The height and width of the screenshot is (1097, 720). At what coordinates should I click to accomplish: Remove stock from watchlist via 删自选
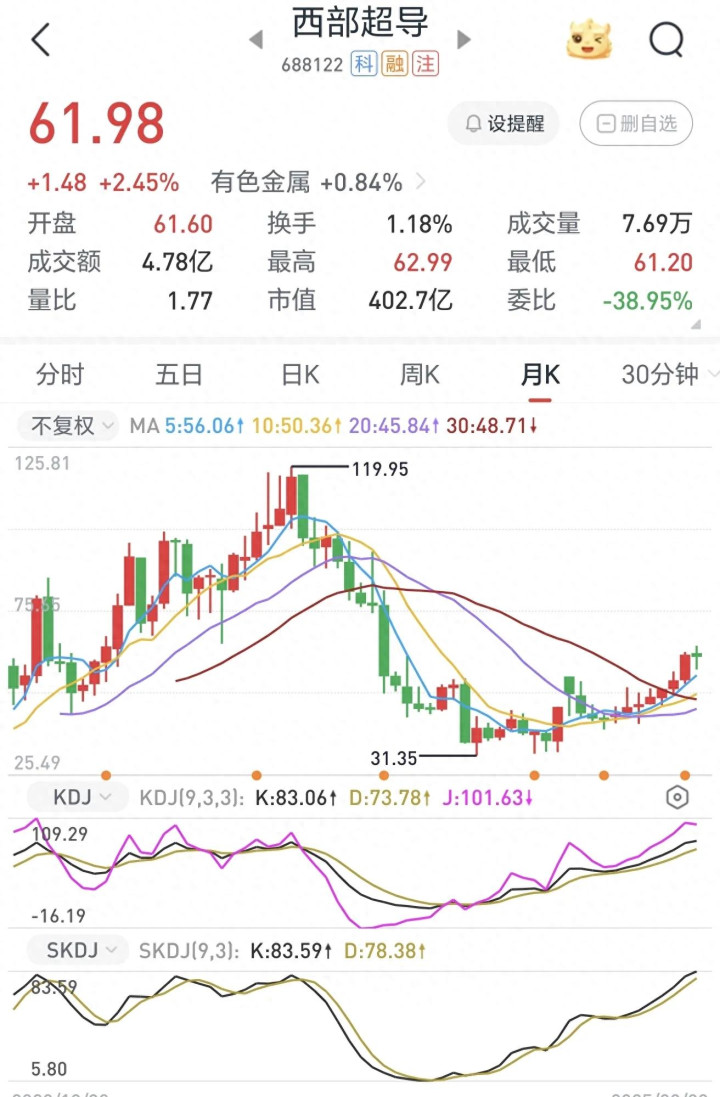[636, 124]
